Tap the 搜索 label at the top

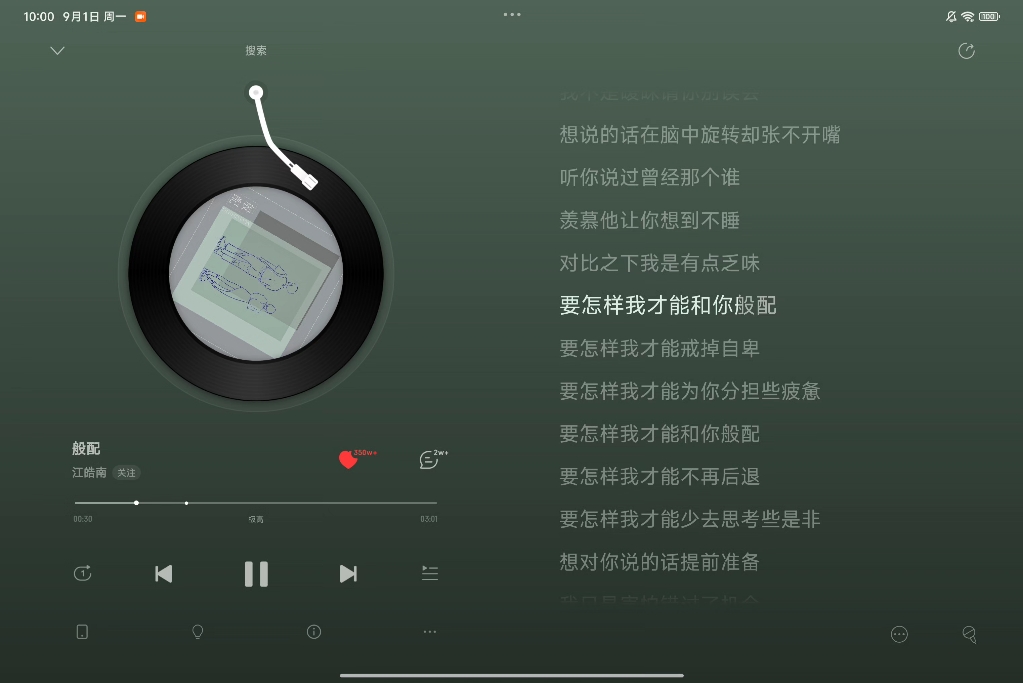pos(256,50)
